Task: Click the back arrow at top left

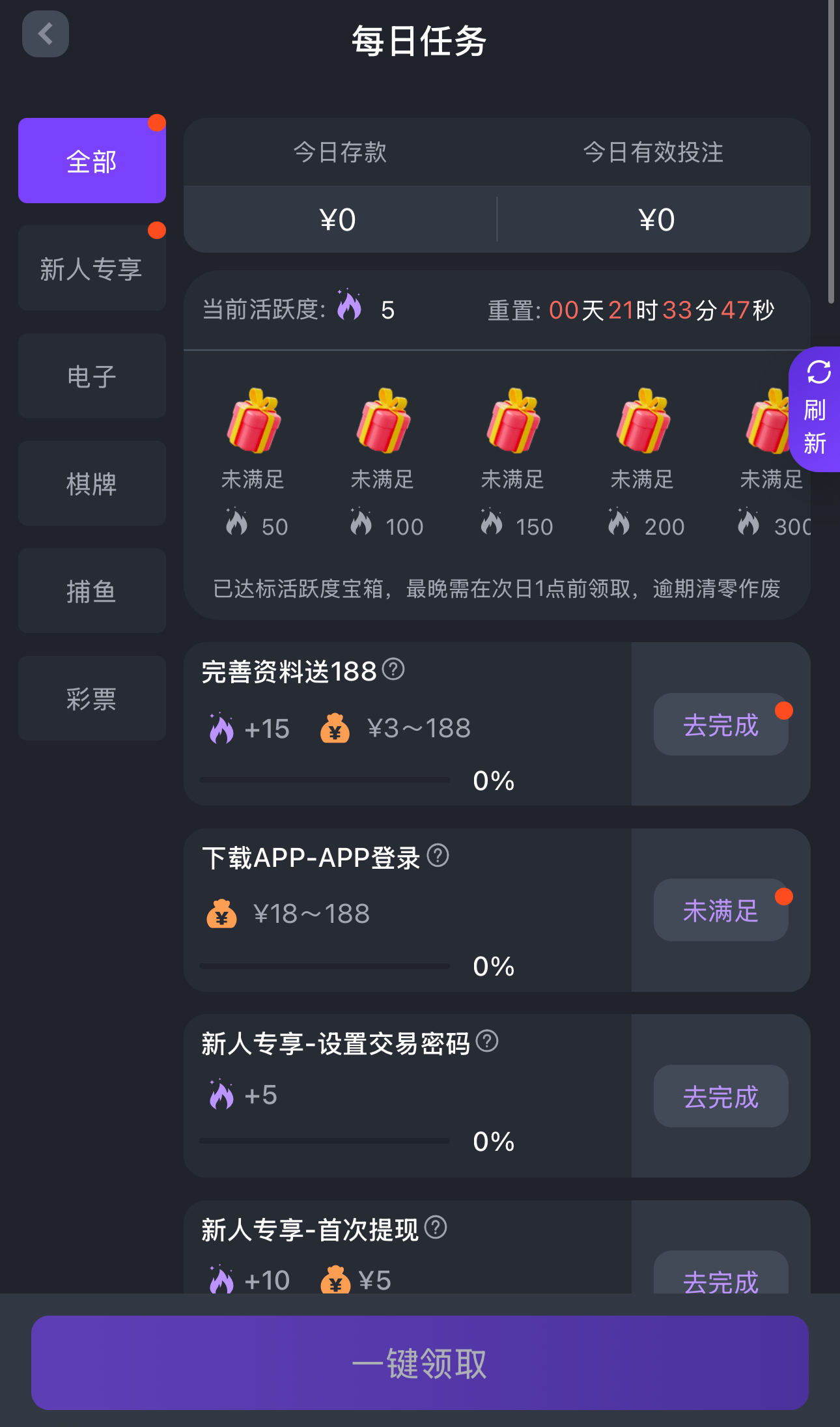Action: tap(44, 34)
